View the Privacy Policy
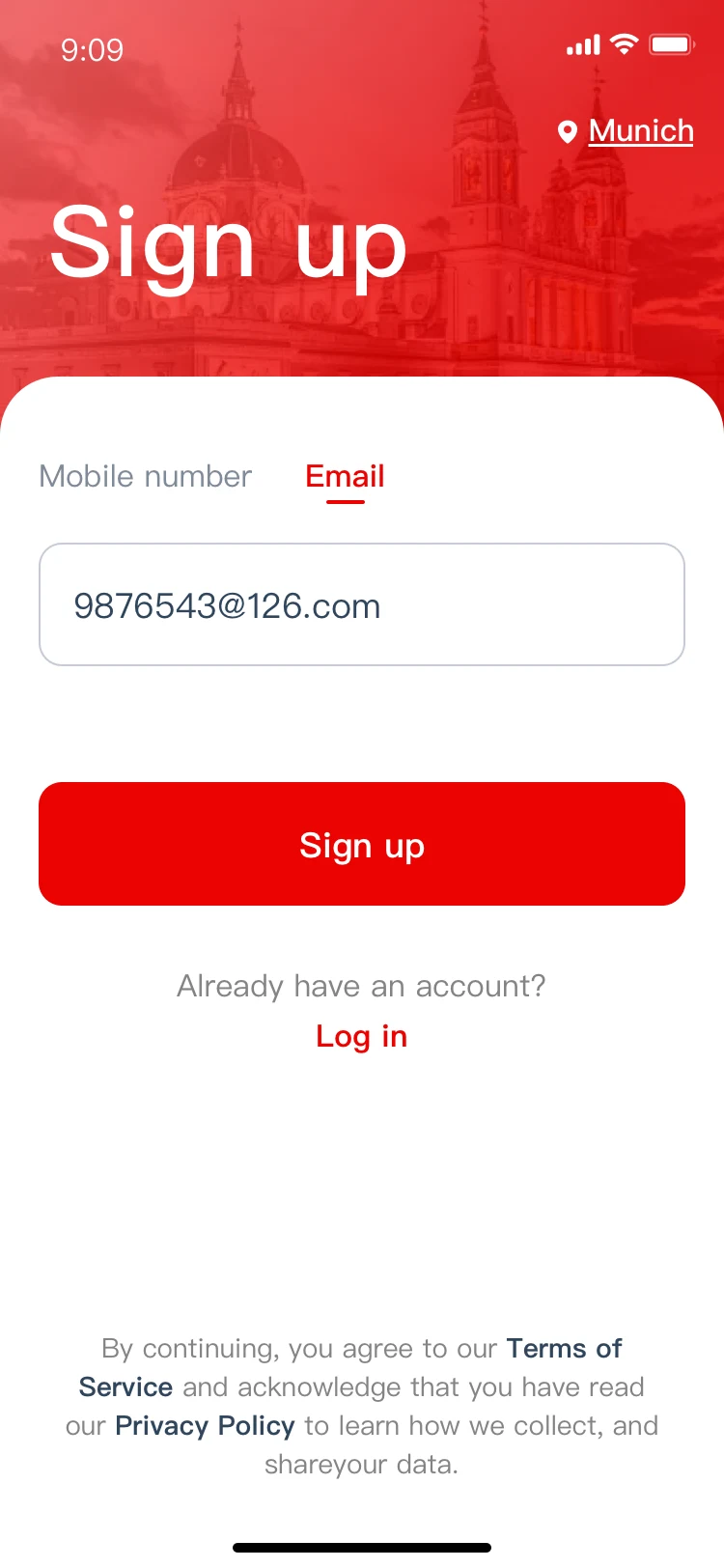The image size is (724, 1568). tap(205, 1426)
